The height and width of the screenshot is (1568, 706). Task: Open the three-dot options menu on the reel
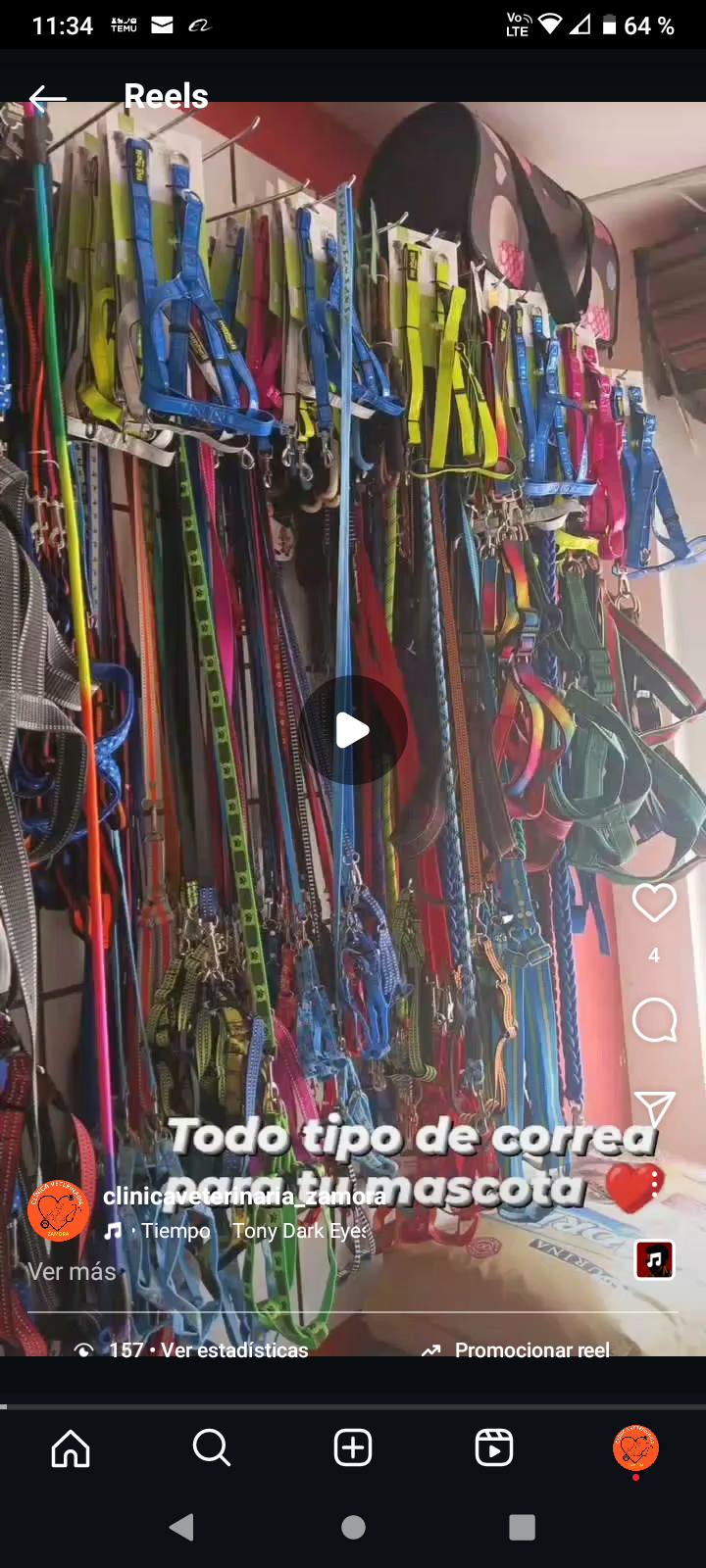[654, 1183]
